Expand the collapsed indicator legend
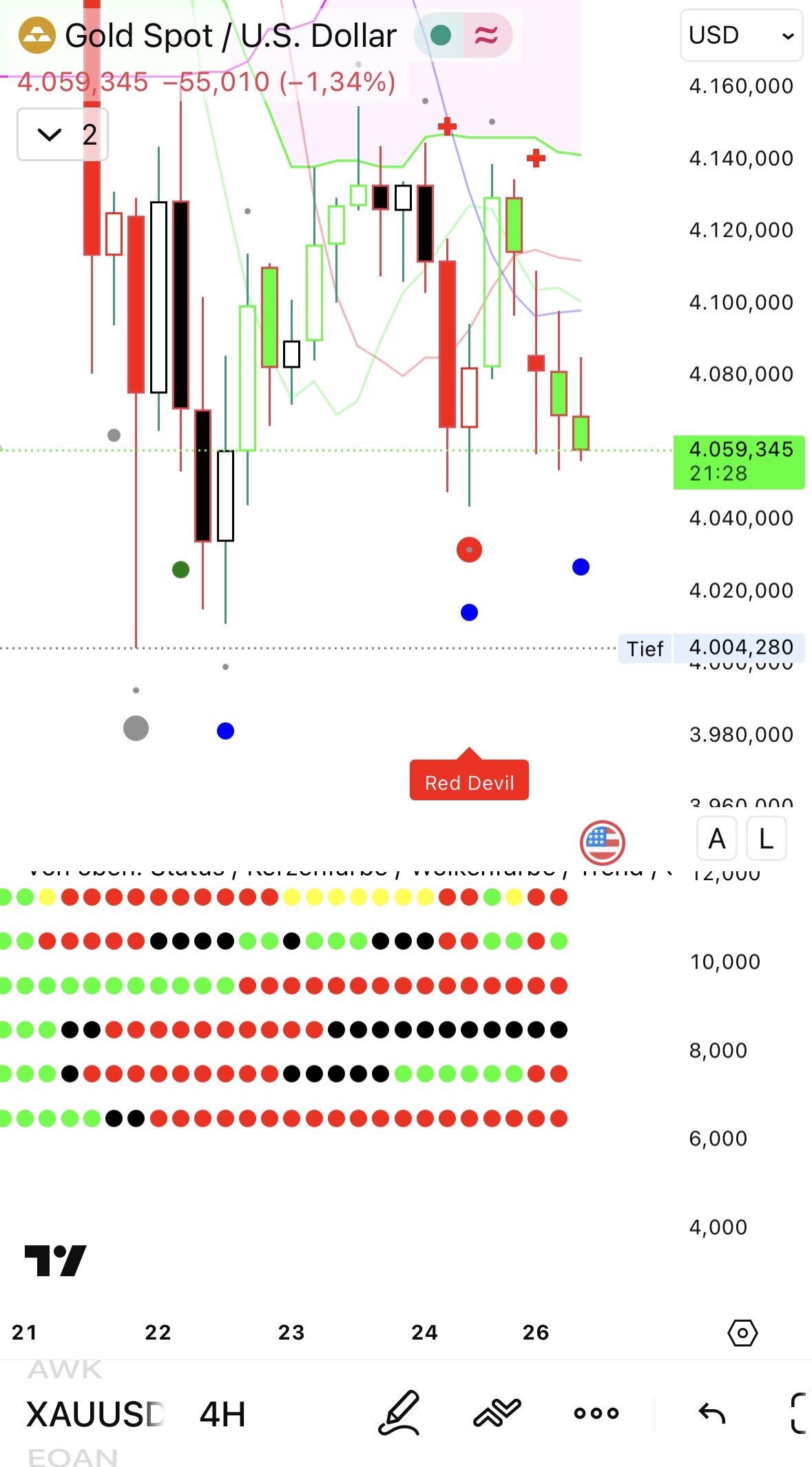 coord(61,134)
